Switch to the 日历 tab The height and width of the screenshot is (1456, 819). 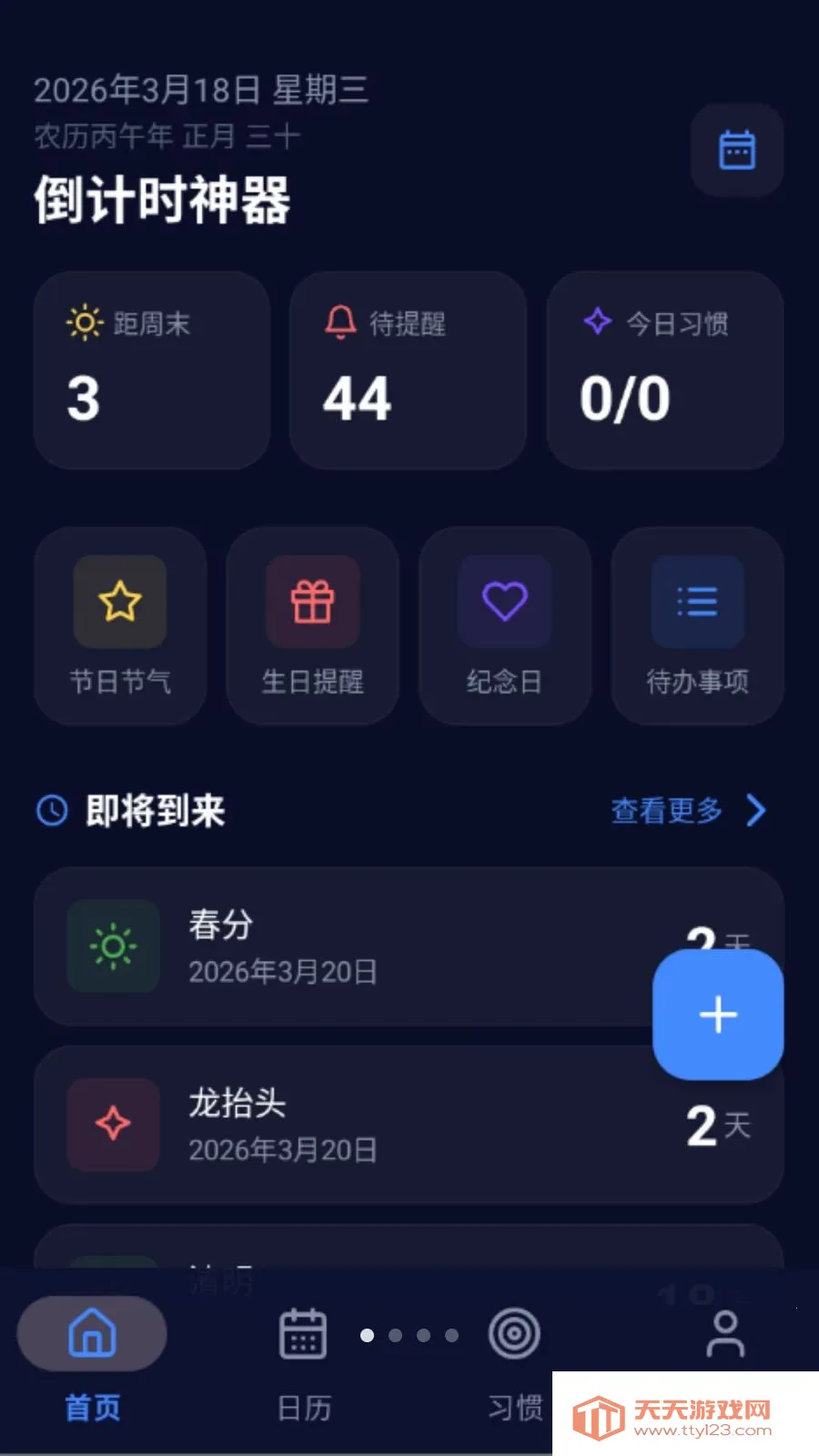(301, 1360)
